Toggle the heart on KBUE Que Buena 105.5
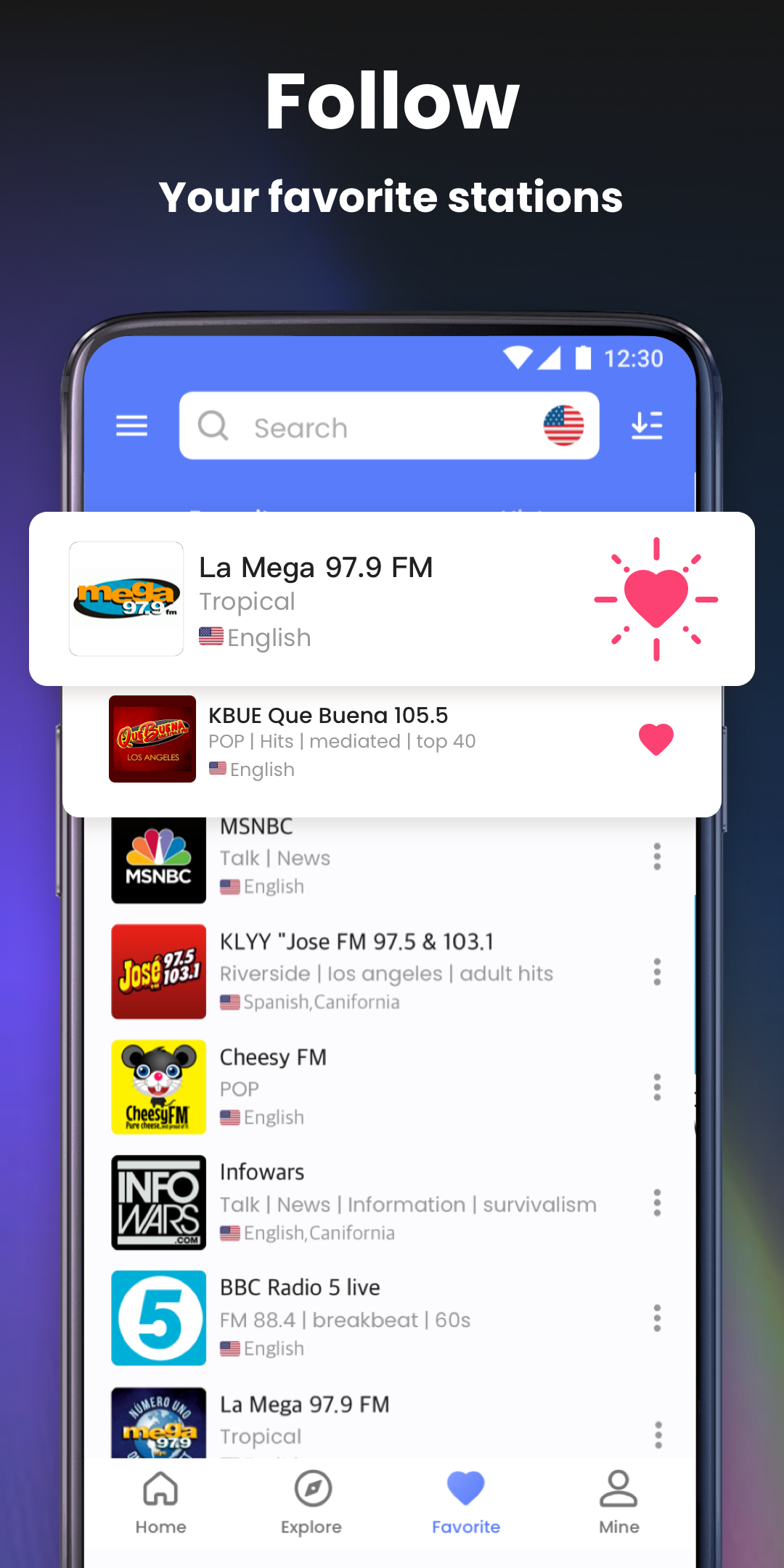Screen dimensions: 784x1568 656,740
